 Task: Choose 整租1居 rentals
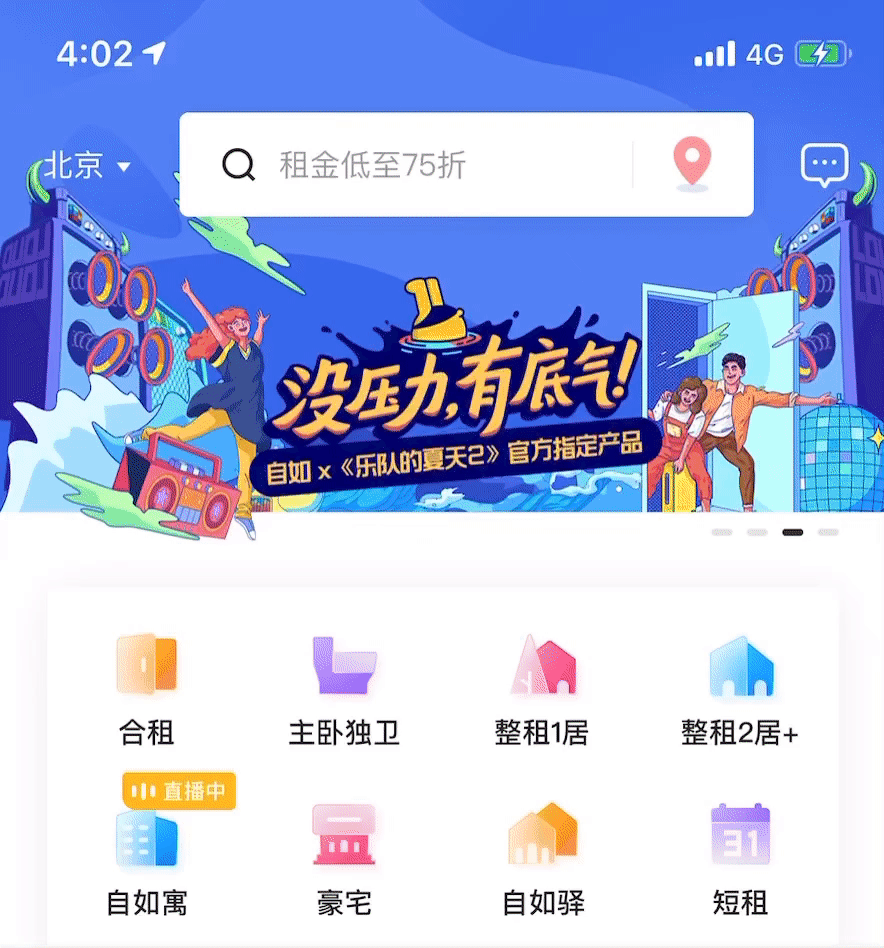coord(541,690)
